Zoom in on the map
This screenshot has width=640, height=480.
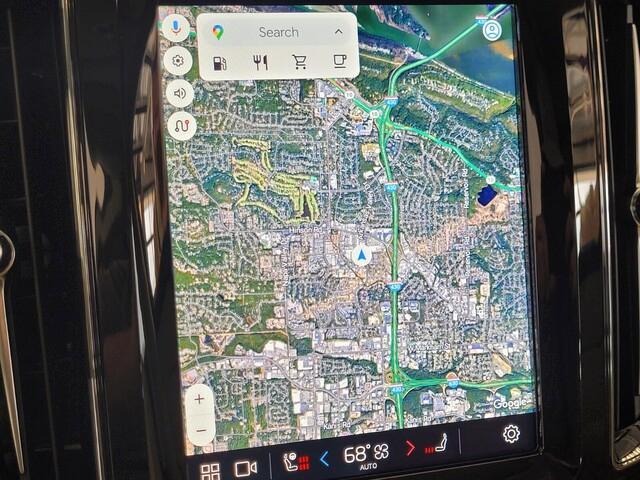tap(199, 398)
